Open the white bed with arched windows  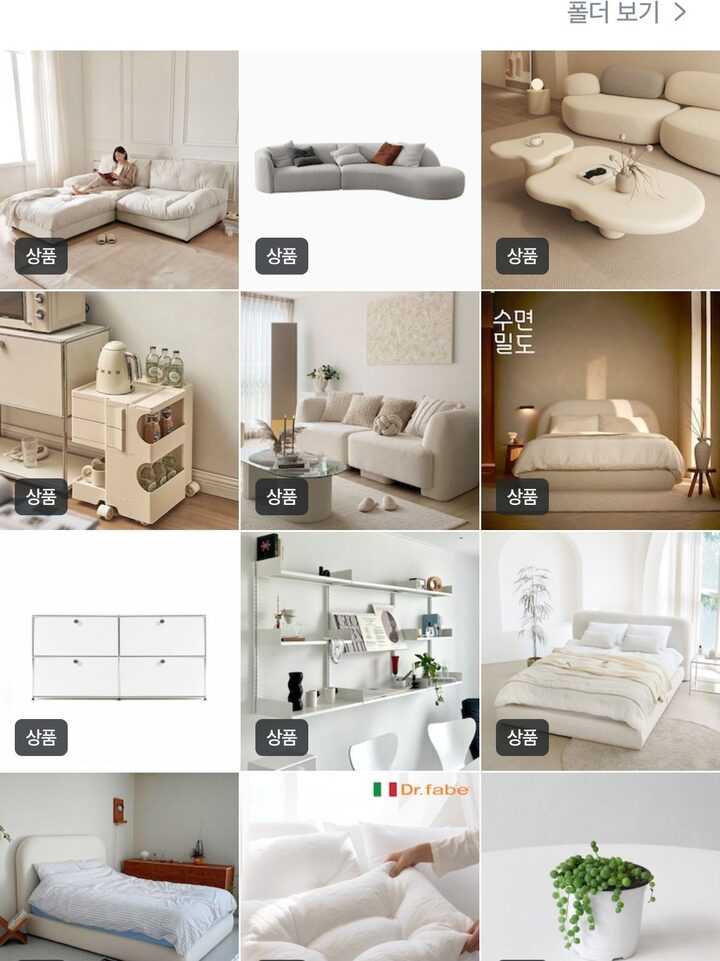click(x=600, y=650)
